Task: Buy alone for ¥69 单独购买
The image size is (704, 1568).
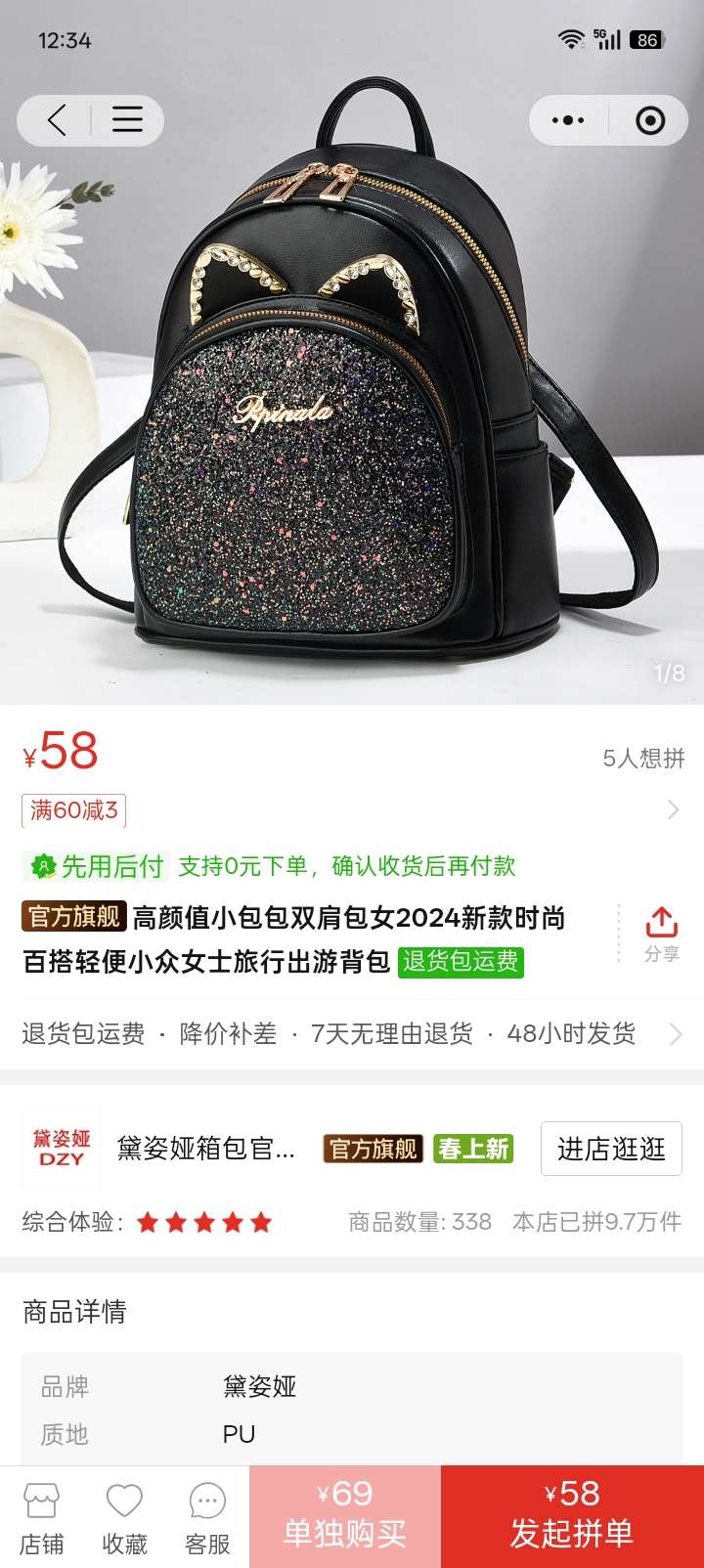Action: click(344, 1517)
